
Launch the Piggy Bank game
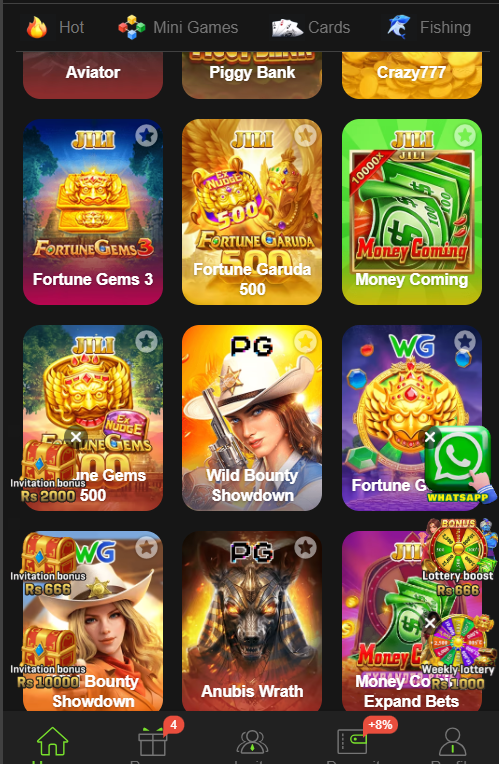tap(252, 75)
